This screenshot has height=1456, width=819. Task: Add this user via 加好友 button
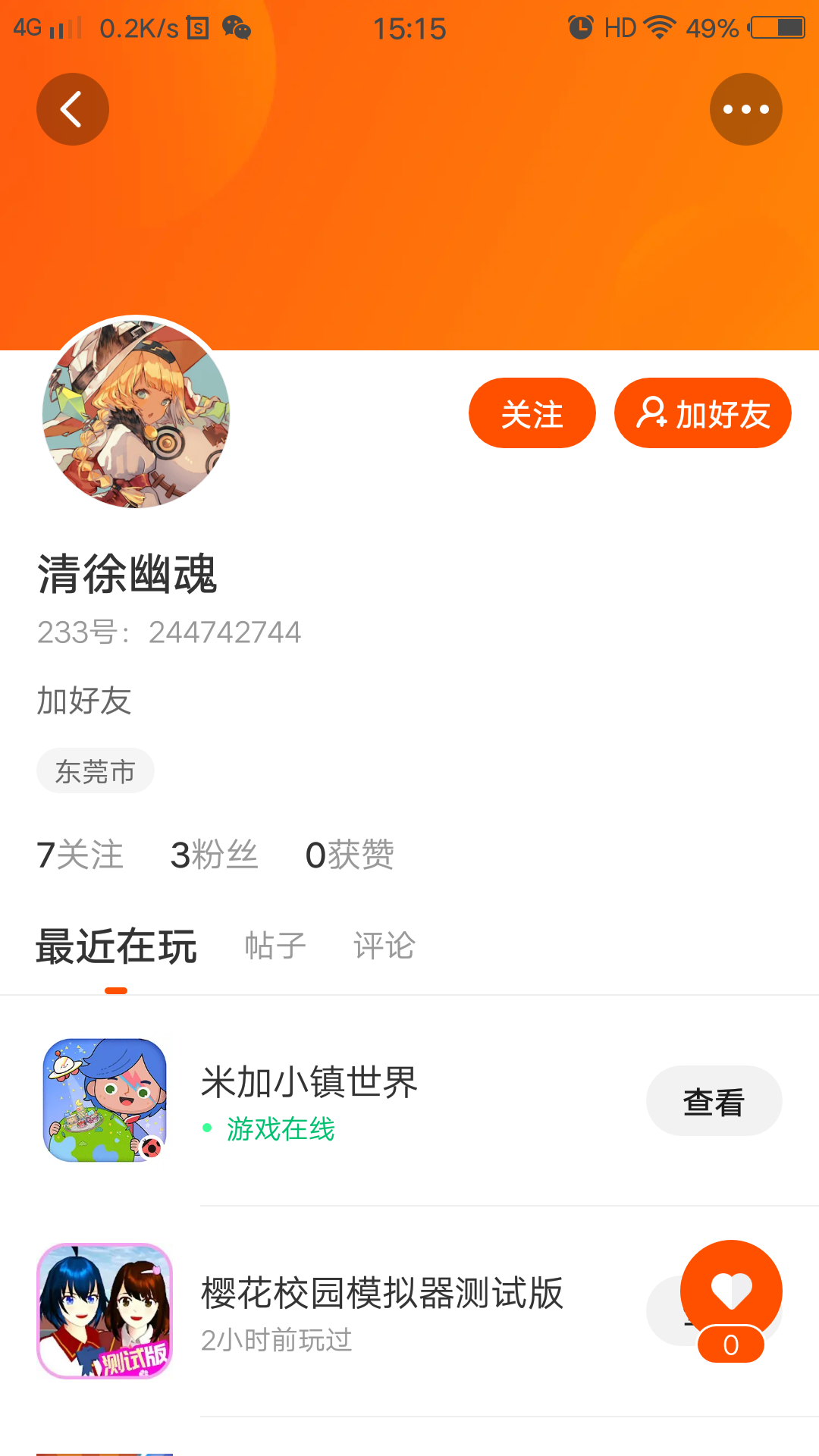[x=703, y=413]
